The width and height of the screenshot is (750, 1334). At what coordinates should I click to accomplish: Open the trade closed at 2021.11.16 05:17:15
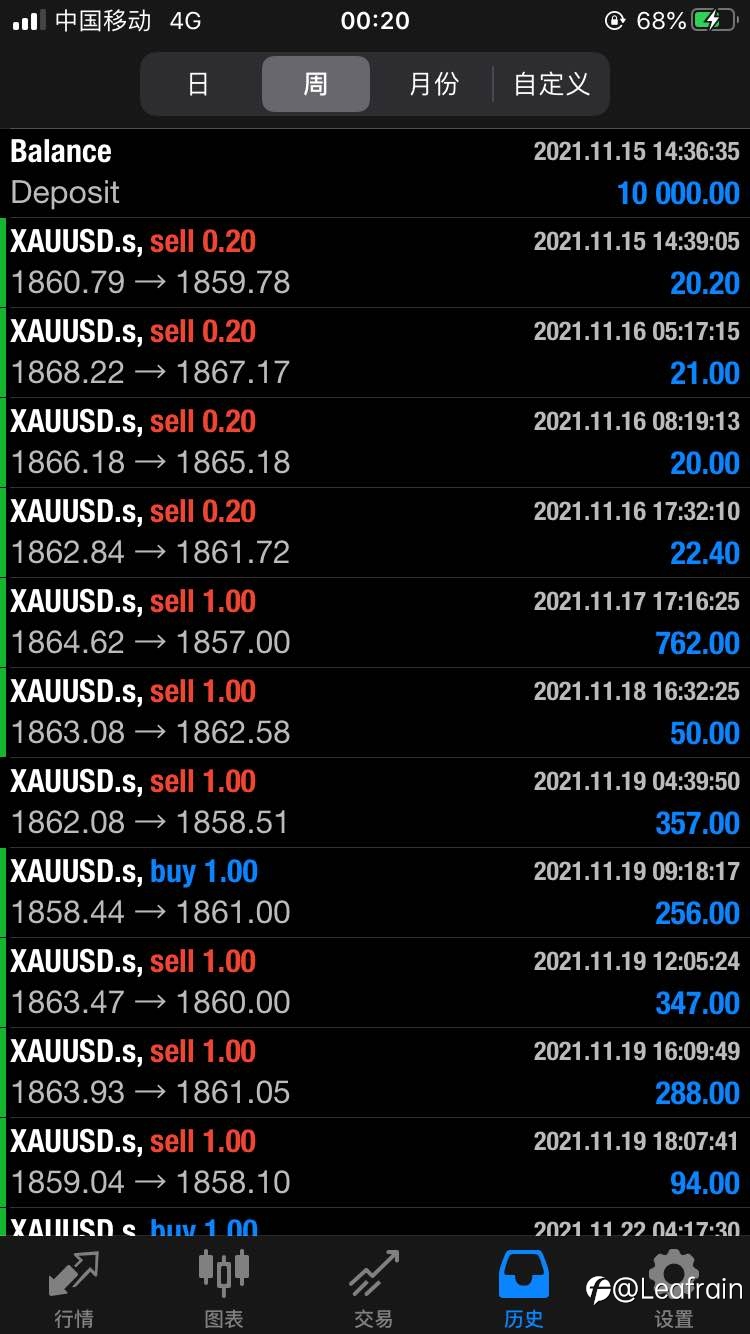[375, 353]
